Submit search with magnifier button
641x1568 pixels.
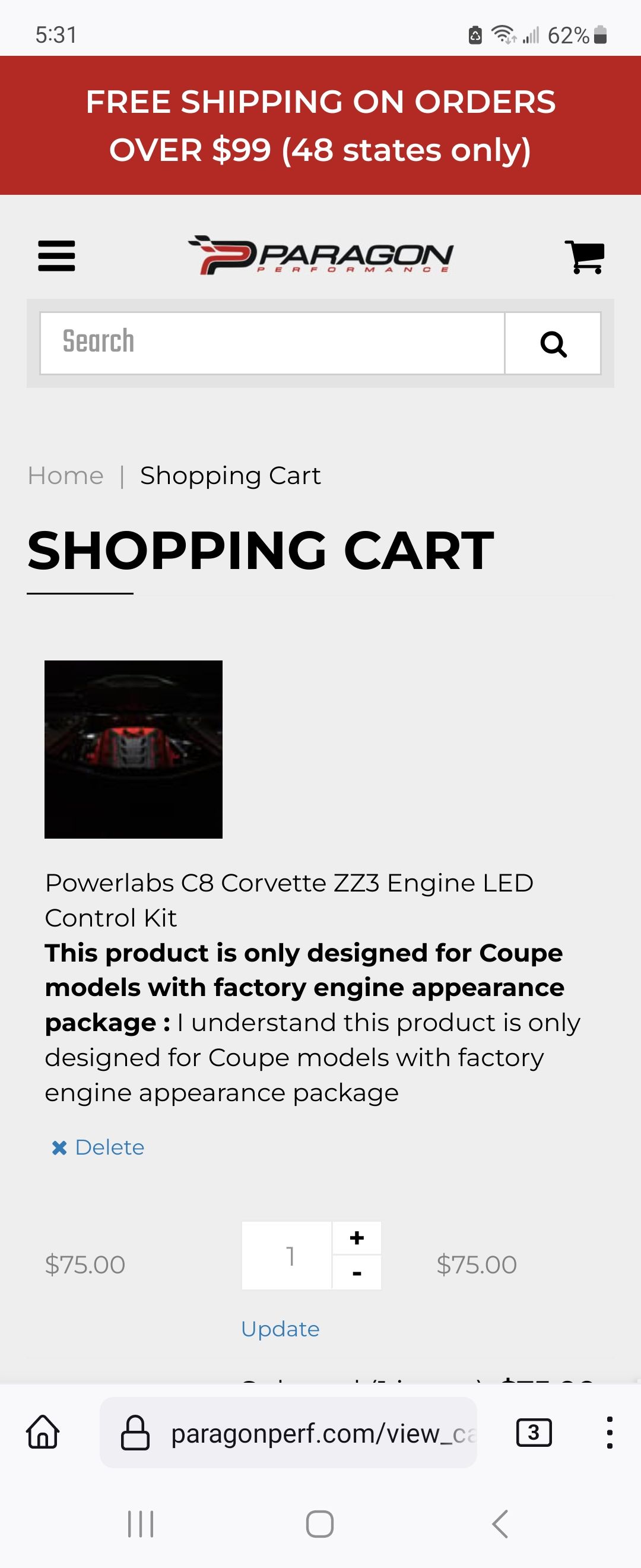553,343
